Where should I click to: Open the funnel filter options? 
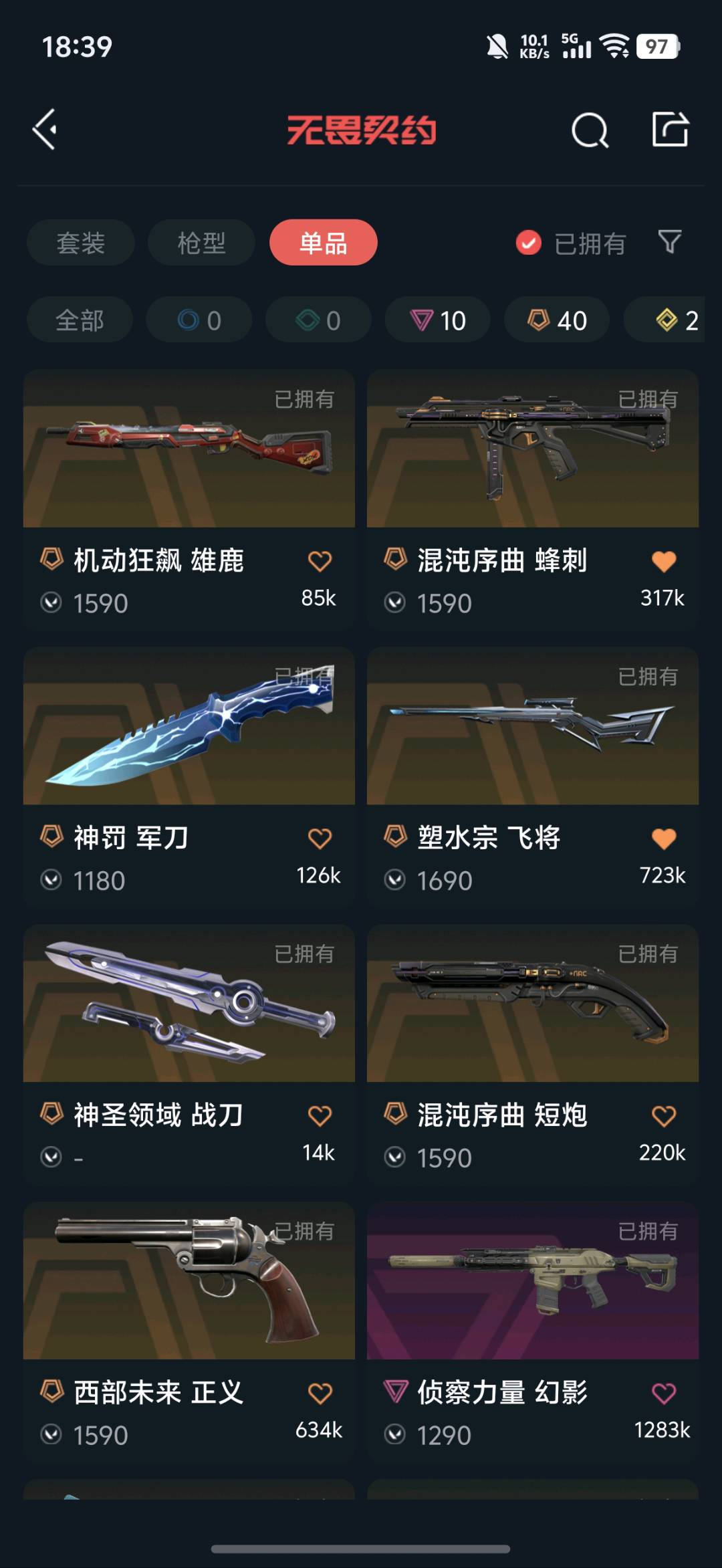pyautogui.click(x=669, y=242)
